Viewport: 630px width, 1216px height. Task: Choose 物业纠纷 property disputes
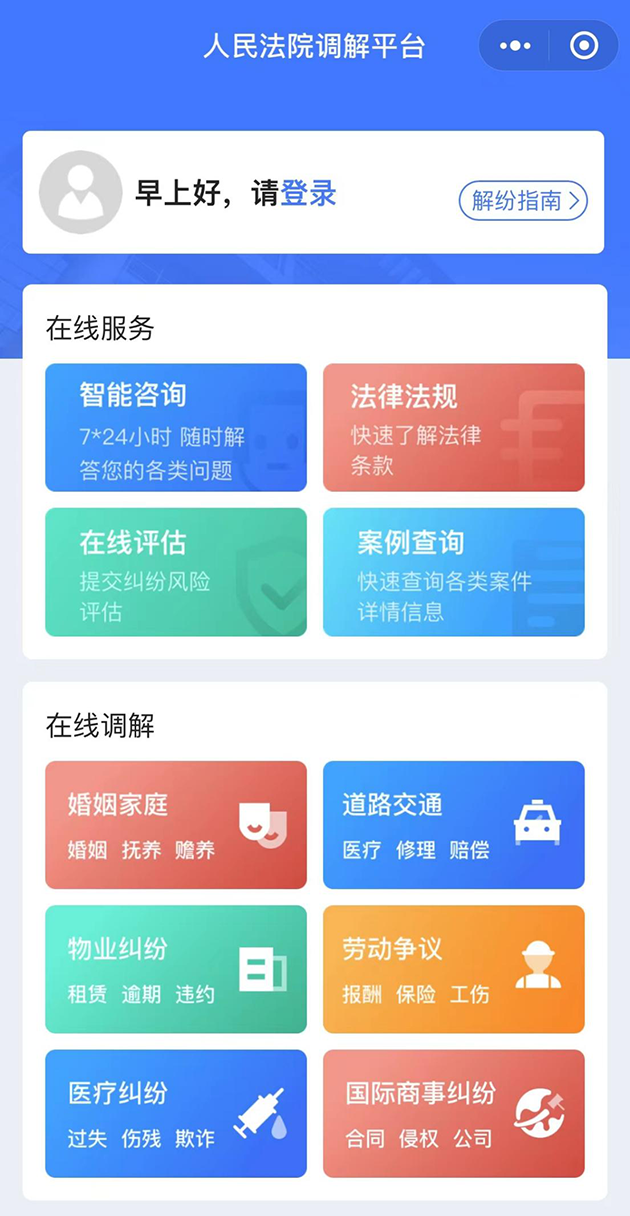176,969
